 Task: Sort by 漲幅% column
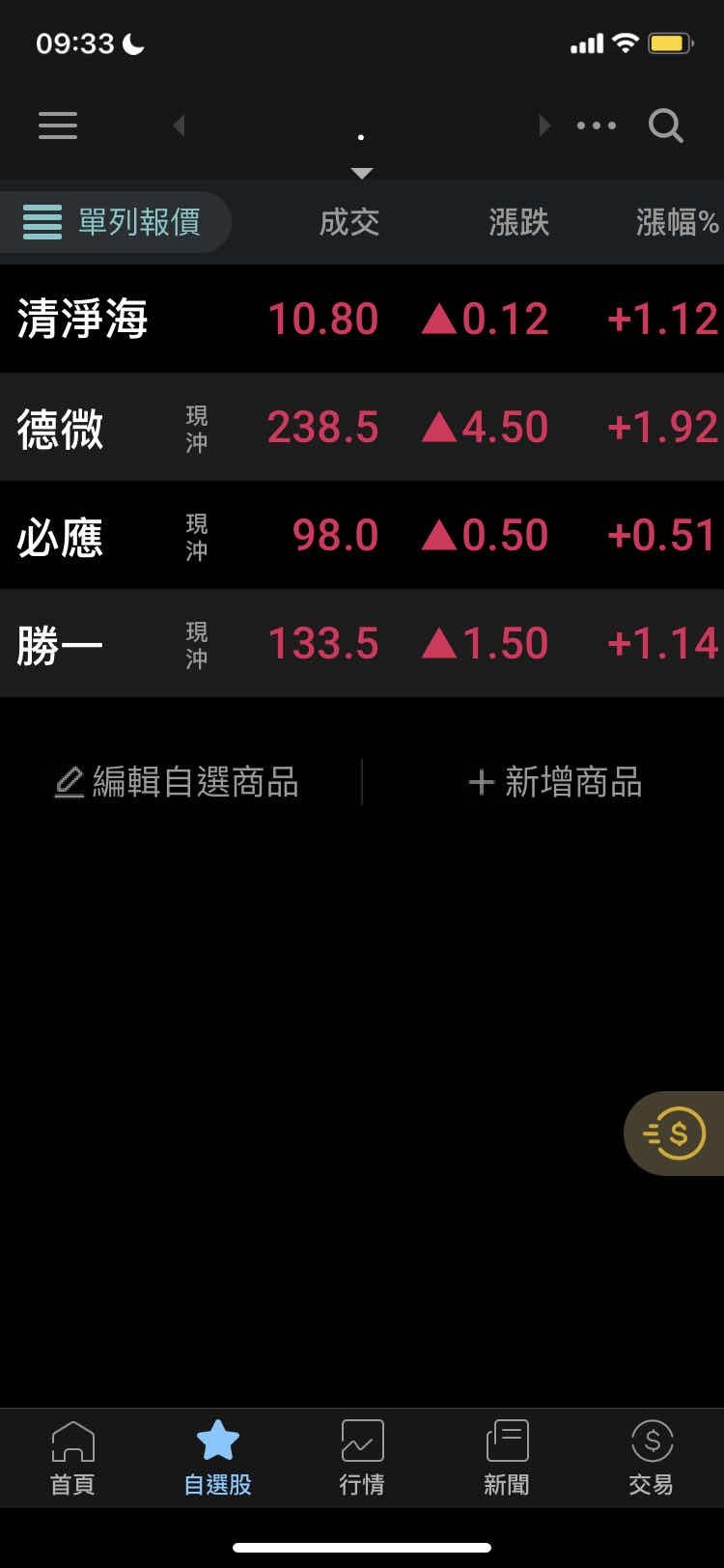[677, 222]
